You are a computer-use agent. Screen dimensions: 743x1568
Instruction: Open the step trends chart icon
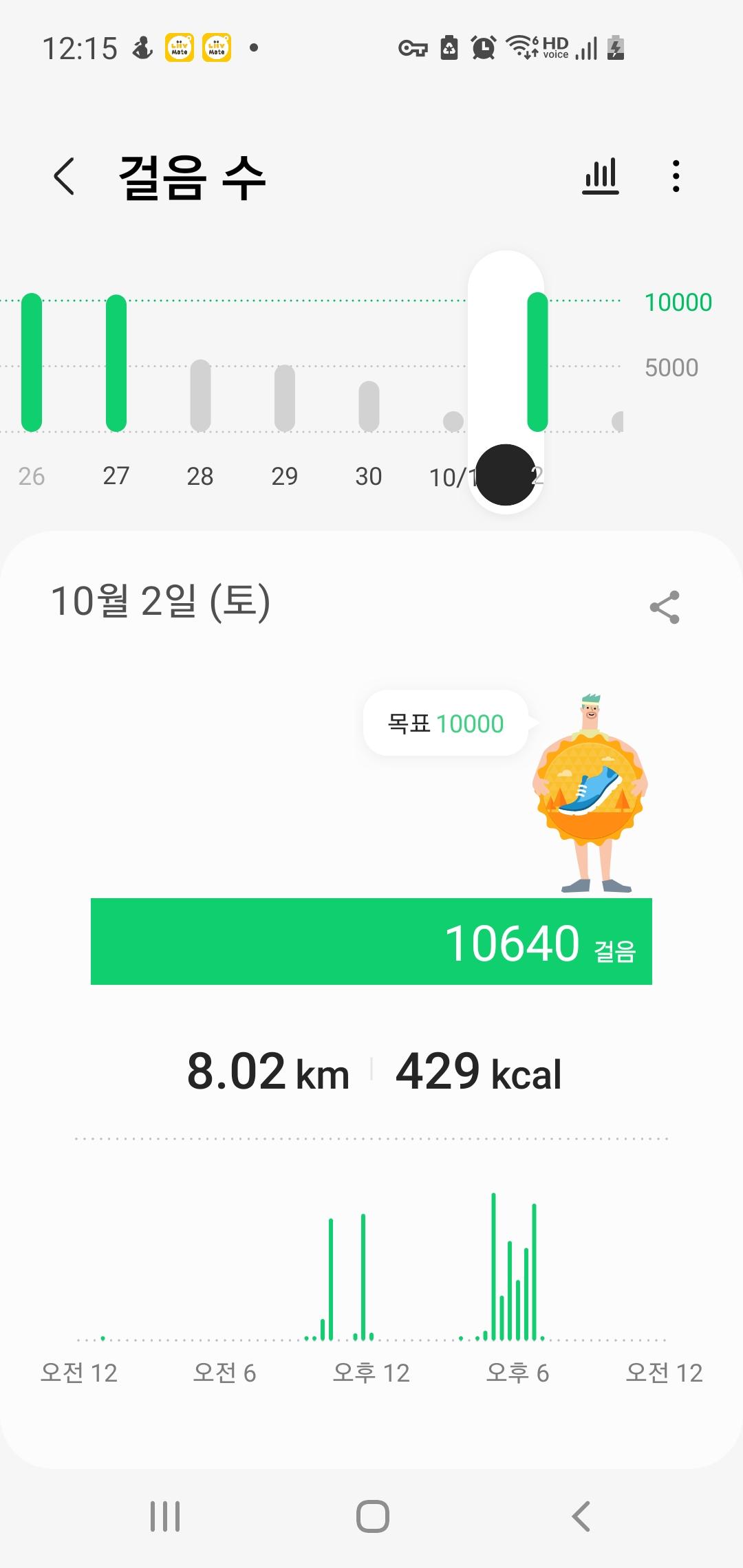601,177
